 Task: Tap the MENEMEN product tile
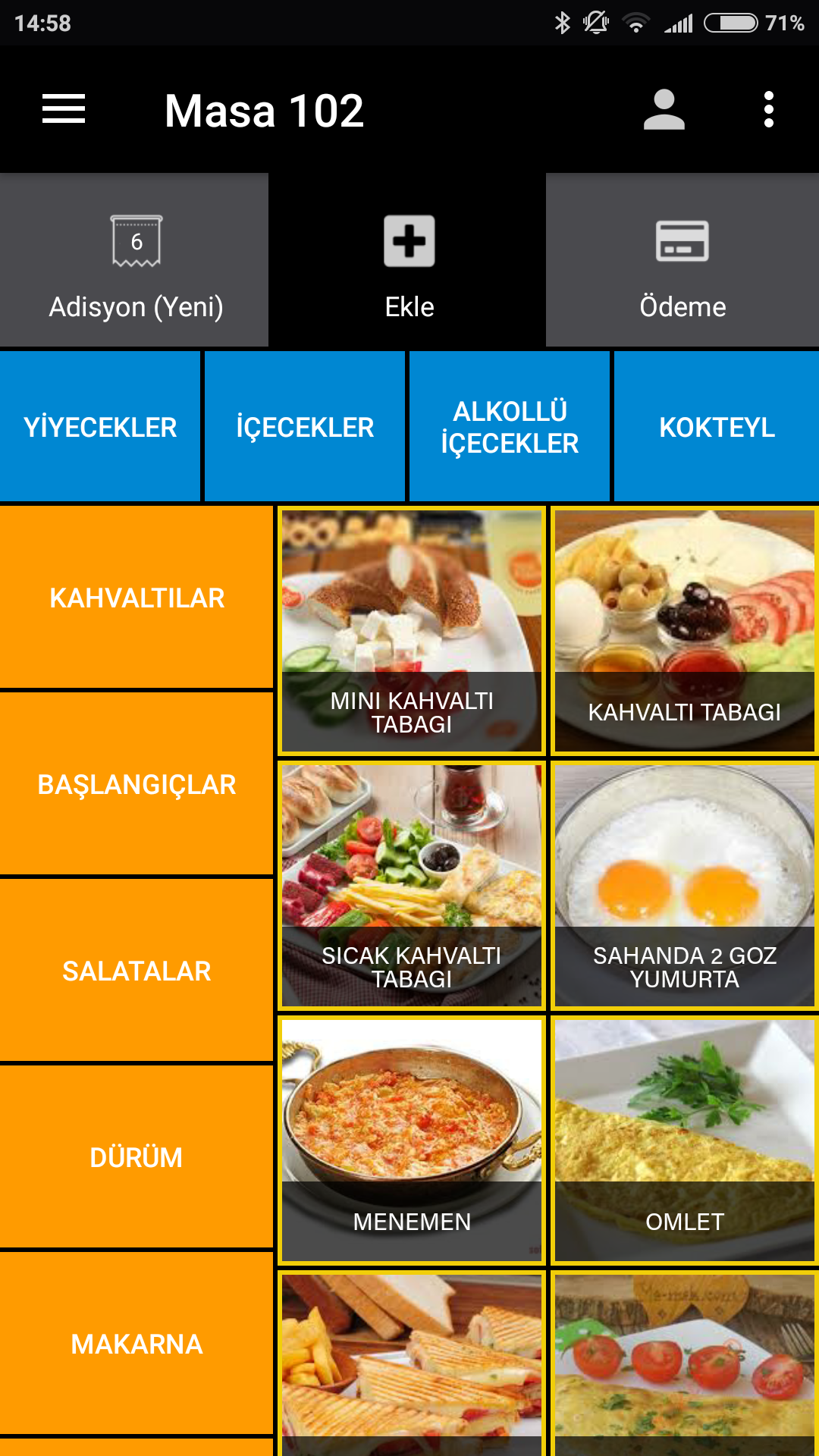pos(412,1141)
